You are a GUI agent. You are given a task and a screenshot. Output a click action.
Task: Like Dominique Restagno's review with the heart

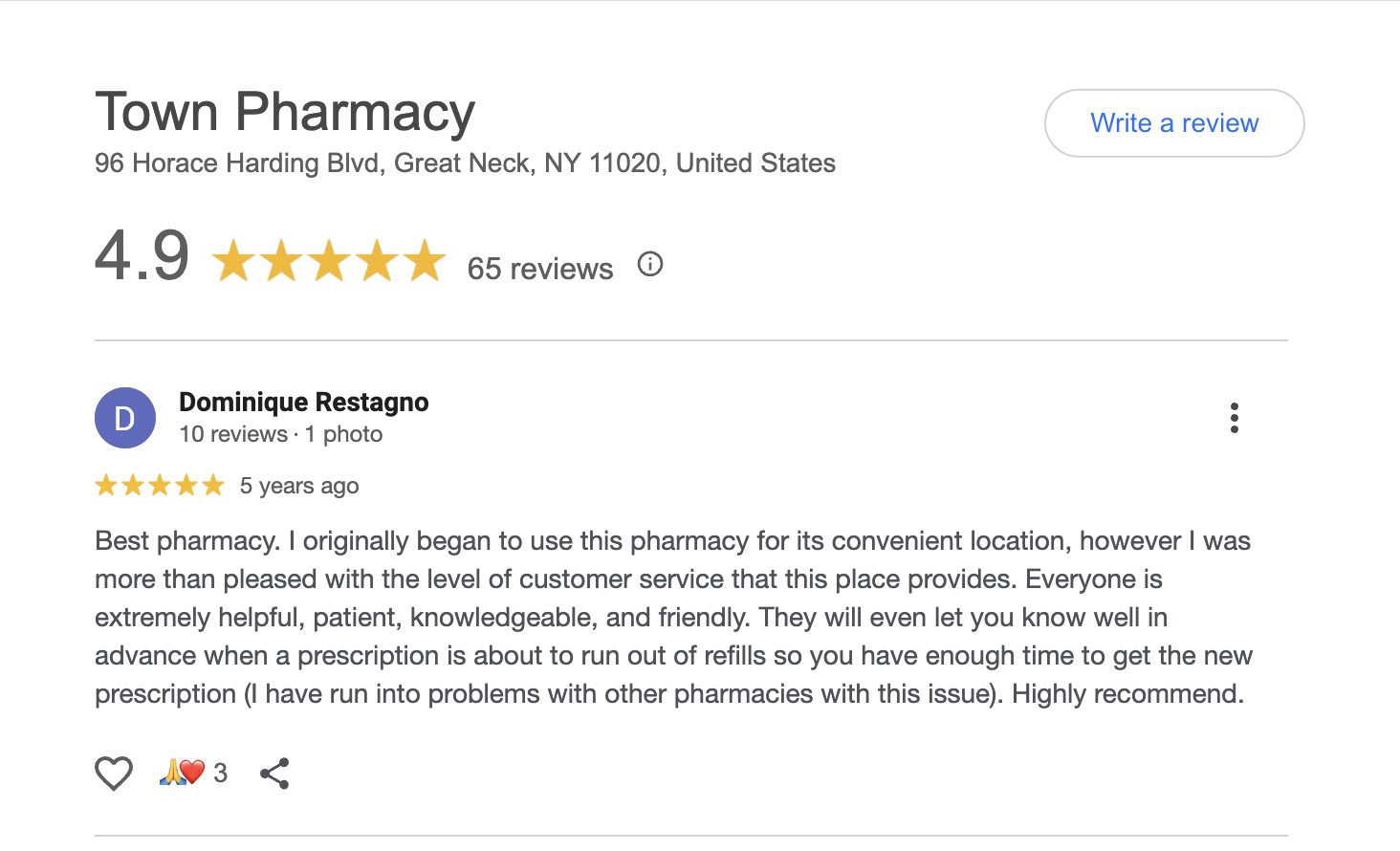point(114,773)
